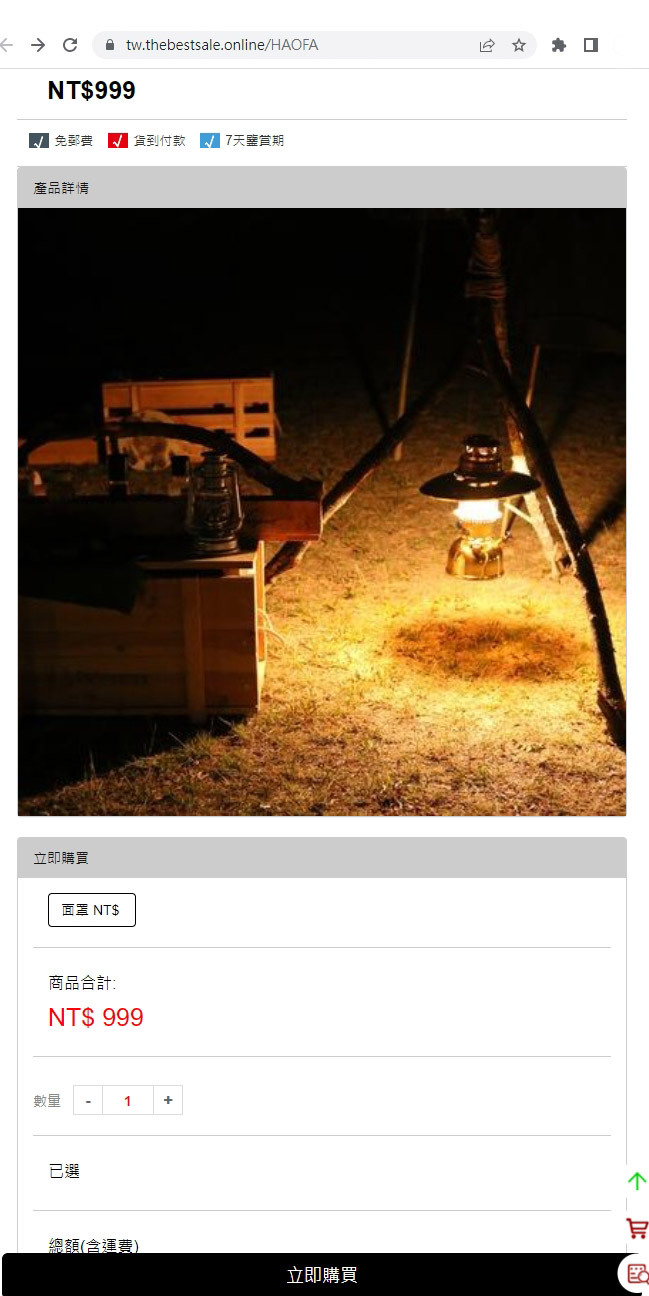Select the 面罩 NT$ option
This screenshot has width=649, height=1296.
coord(91,910)
